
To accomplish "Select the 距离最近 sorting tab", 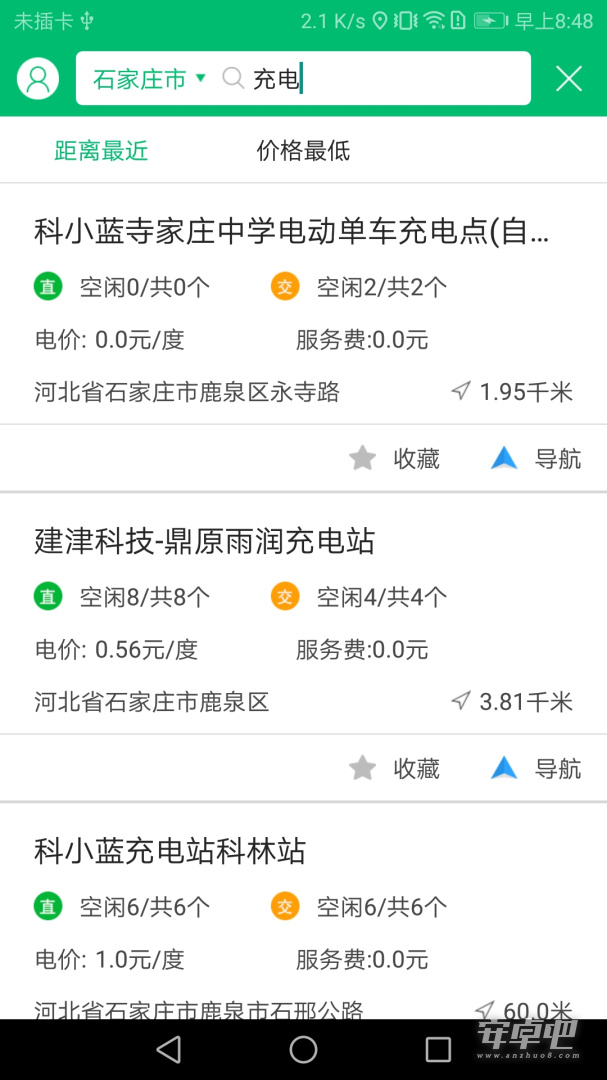I will point(101,150).
